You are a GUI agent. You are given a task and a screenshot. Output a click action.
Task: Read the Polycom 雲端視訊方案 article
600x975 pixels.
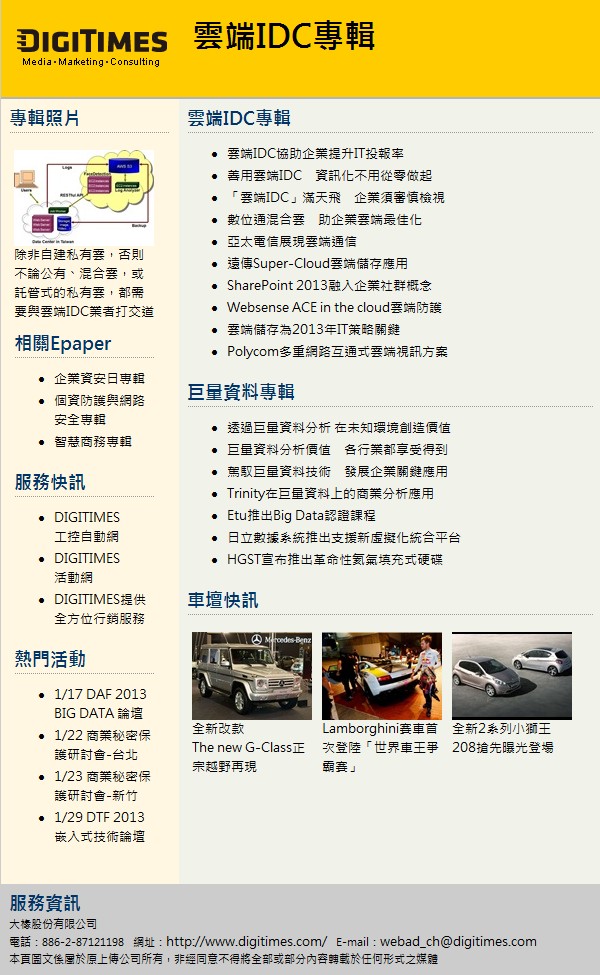point(337,352)
